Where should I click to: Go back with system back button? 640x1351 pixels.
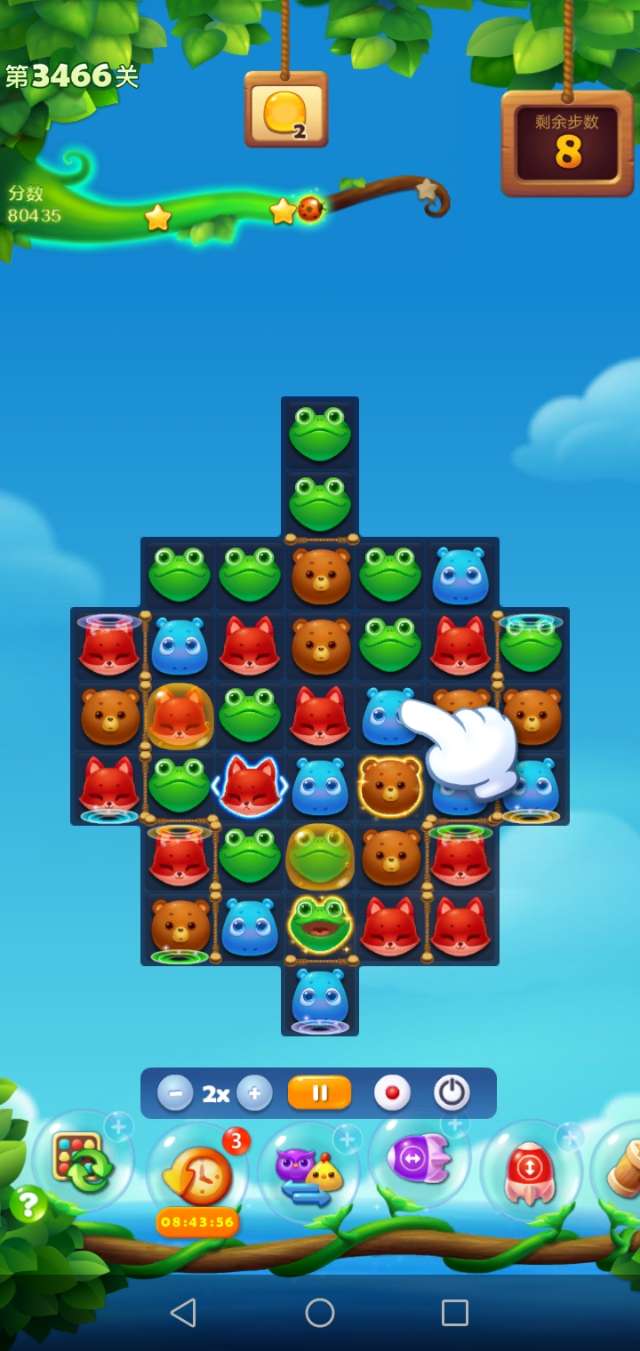183,1312
